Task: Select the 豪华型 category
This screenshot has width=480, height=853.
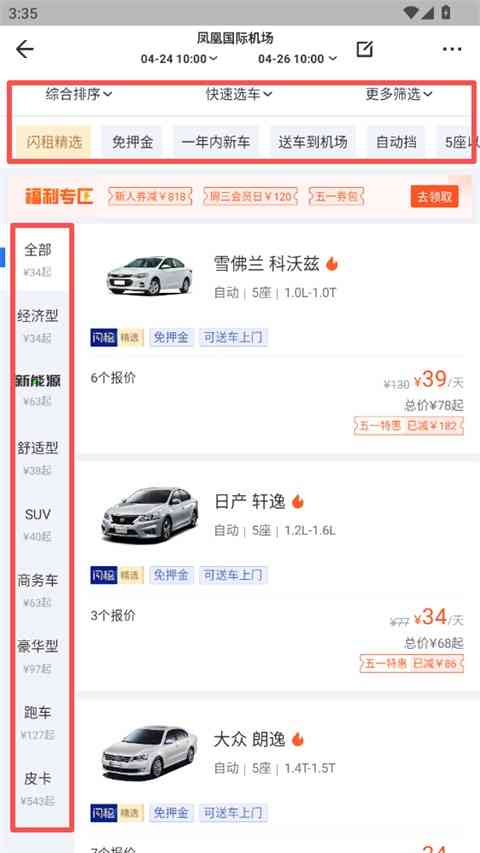Action: pyautogui.click(x=38, y=656)
